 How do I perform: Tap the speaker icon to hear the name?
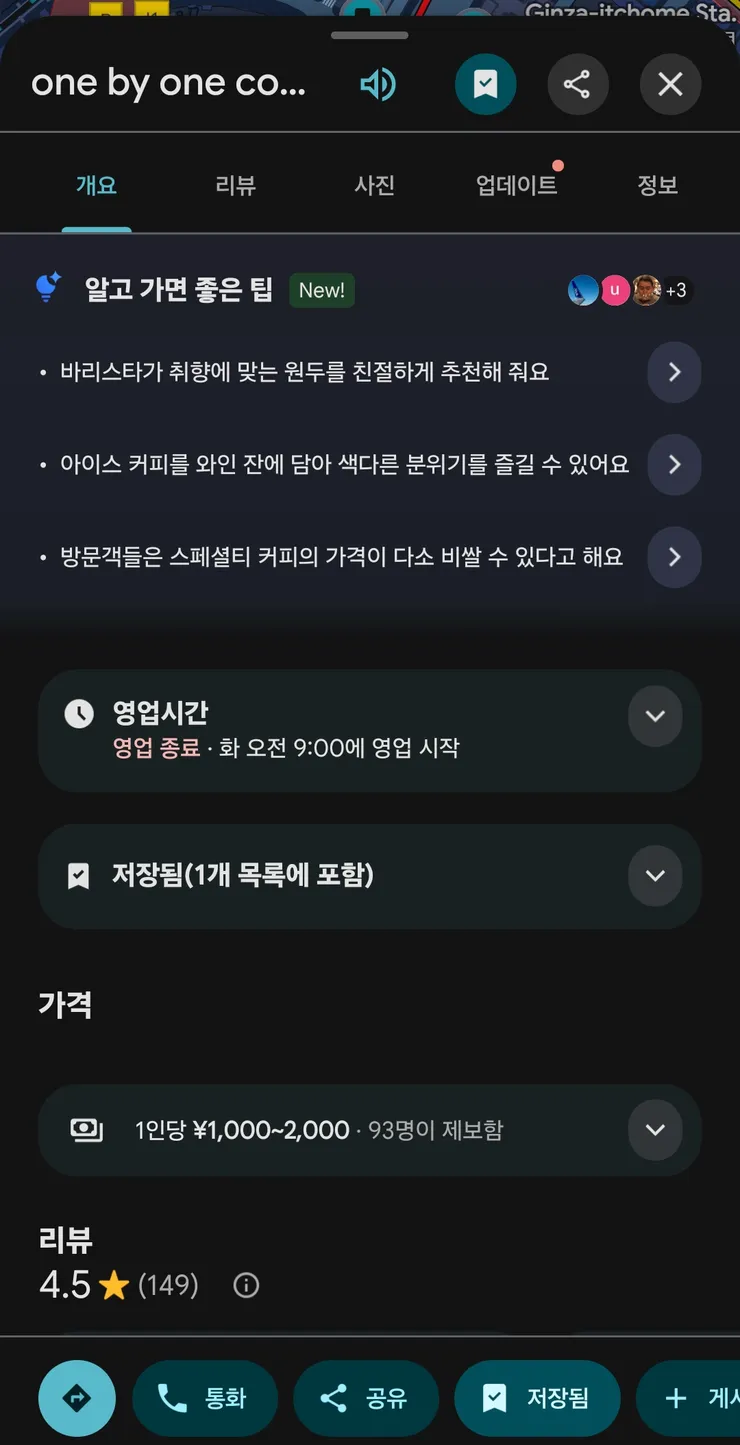378,84
